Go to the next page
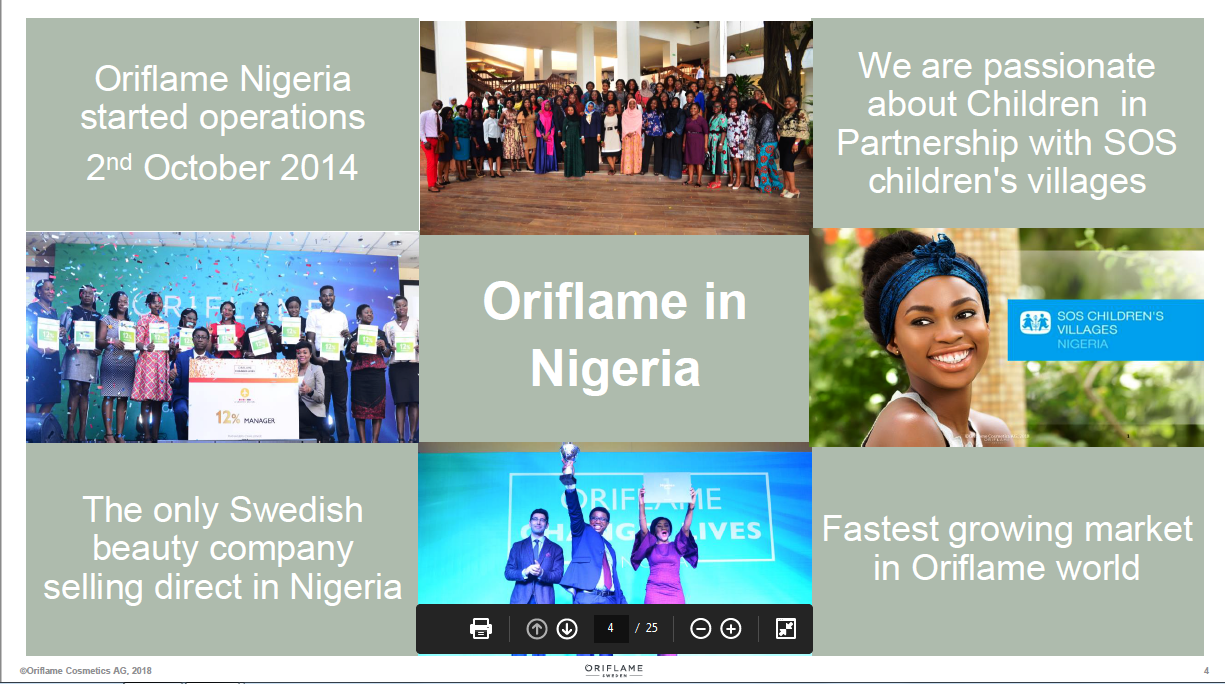 [567, 629]
